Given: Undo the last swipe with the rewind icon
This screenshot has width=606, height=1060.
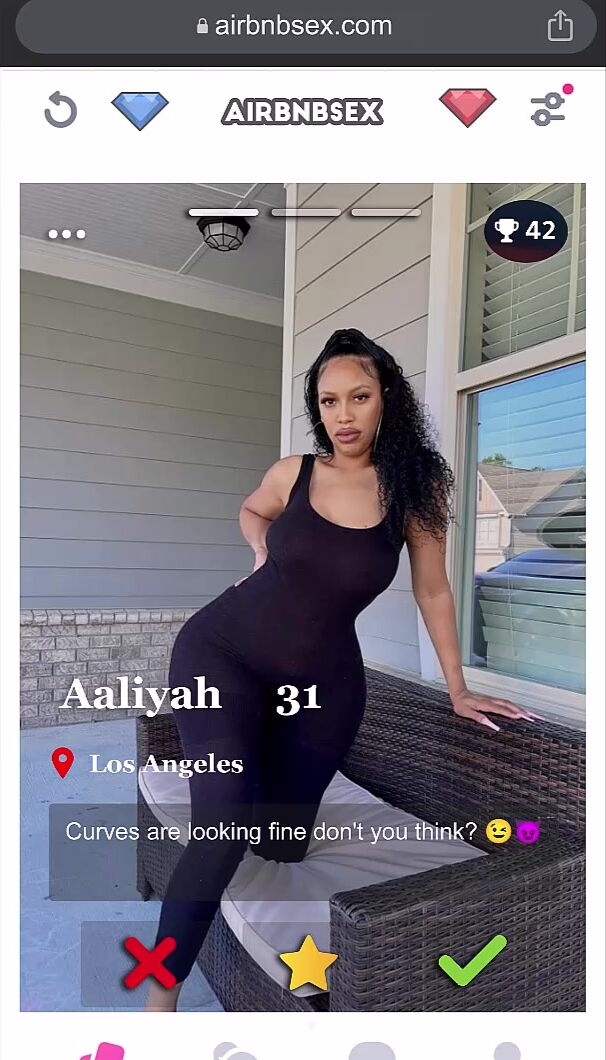Looking at the screenshot, I should 60,110.
